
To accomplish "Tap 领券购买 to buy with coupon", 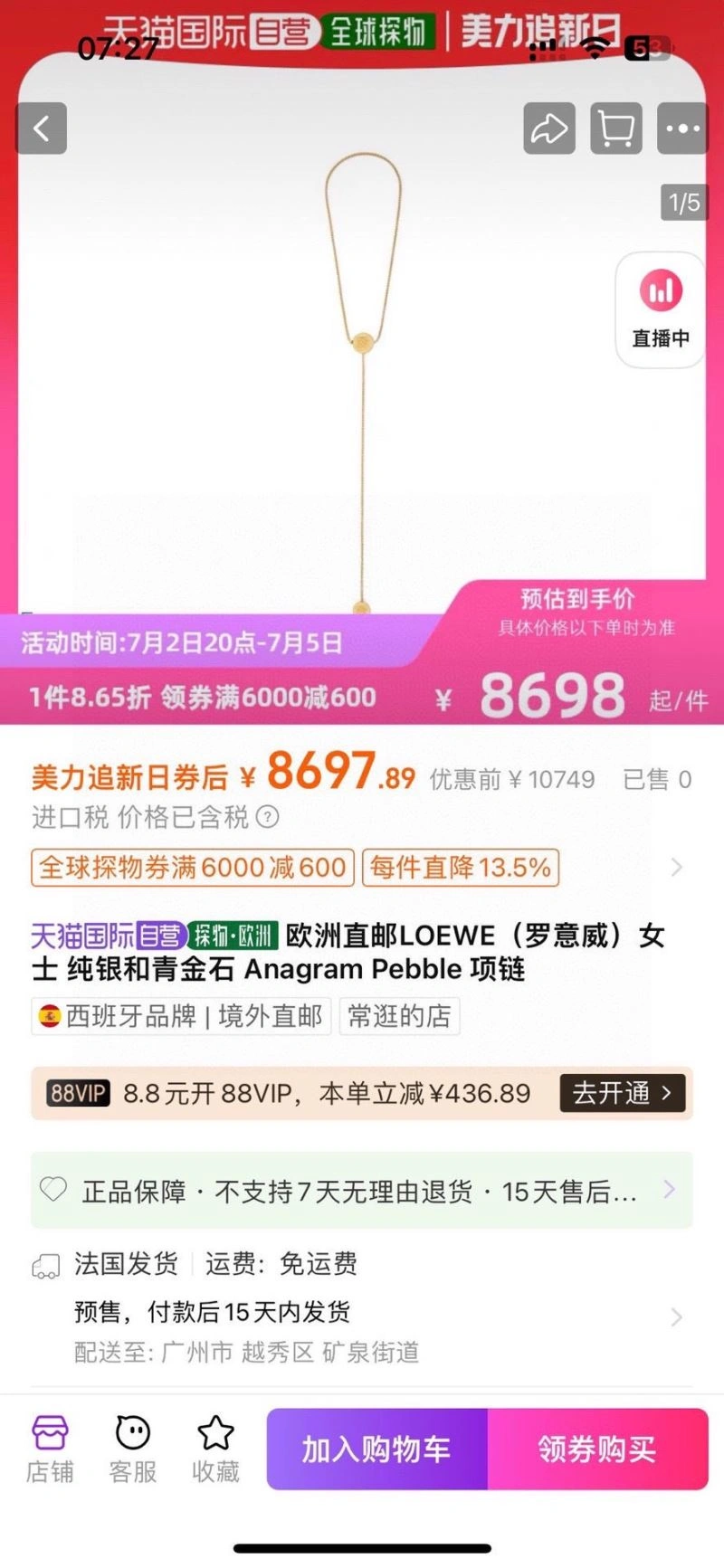I will pyautogui.click(x=597, y=1449).
